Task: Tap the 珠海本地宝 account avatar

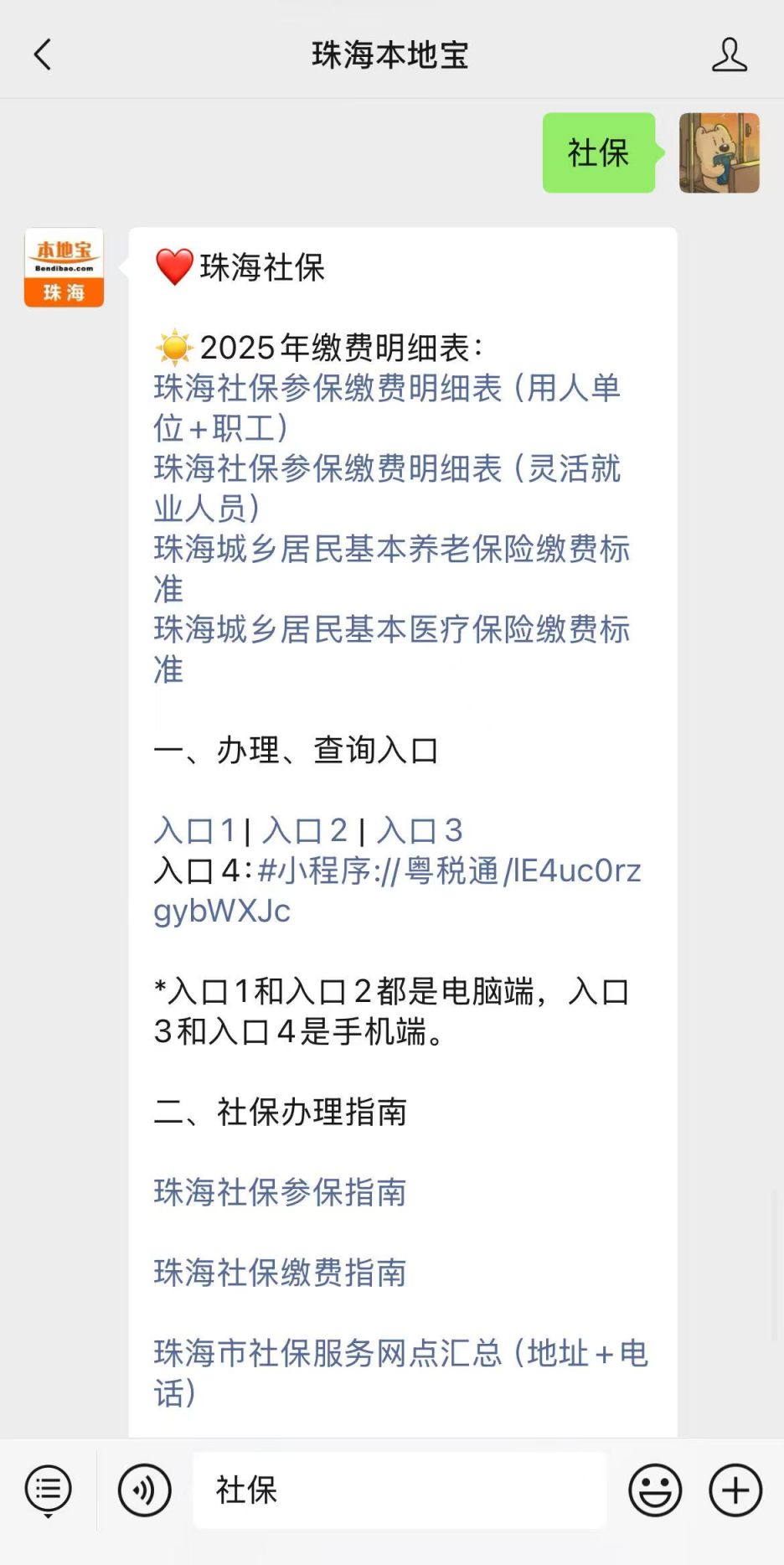Action: point(64,268)
